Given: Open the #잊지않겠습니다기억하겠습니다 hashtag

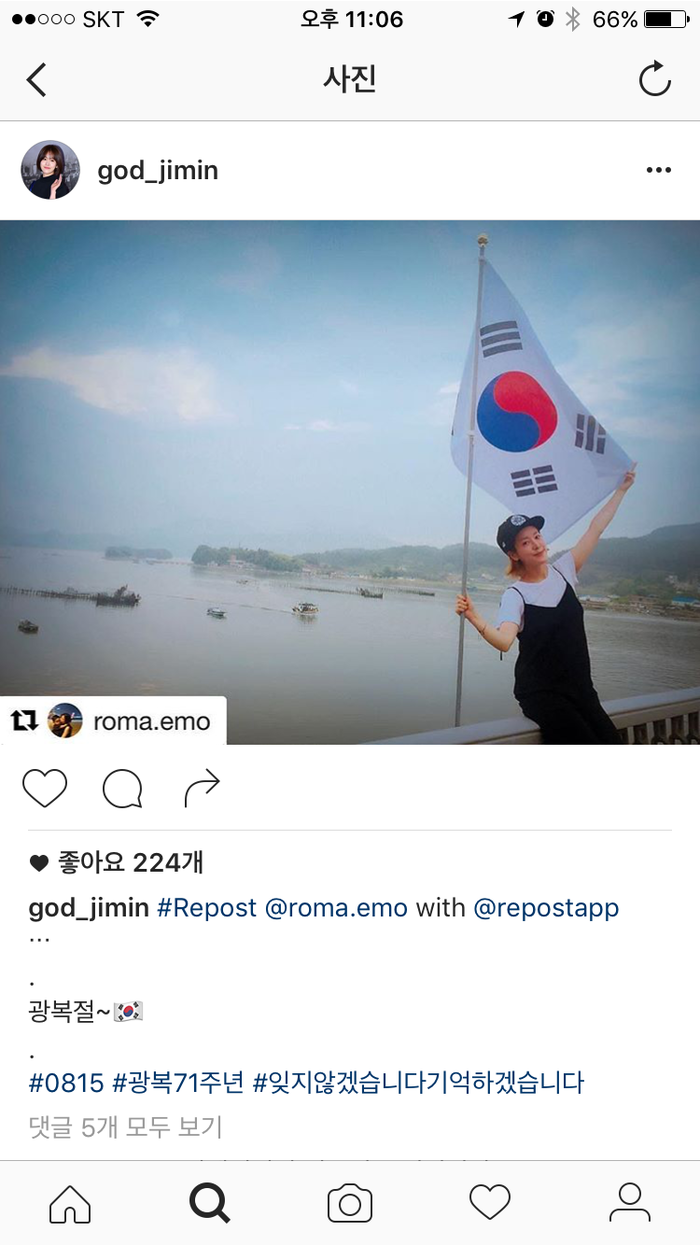Looking at the screenshot, I should [x=418, y=1082].
